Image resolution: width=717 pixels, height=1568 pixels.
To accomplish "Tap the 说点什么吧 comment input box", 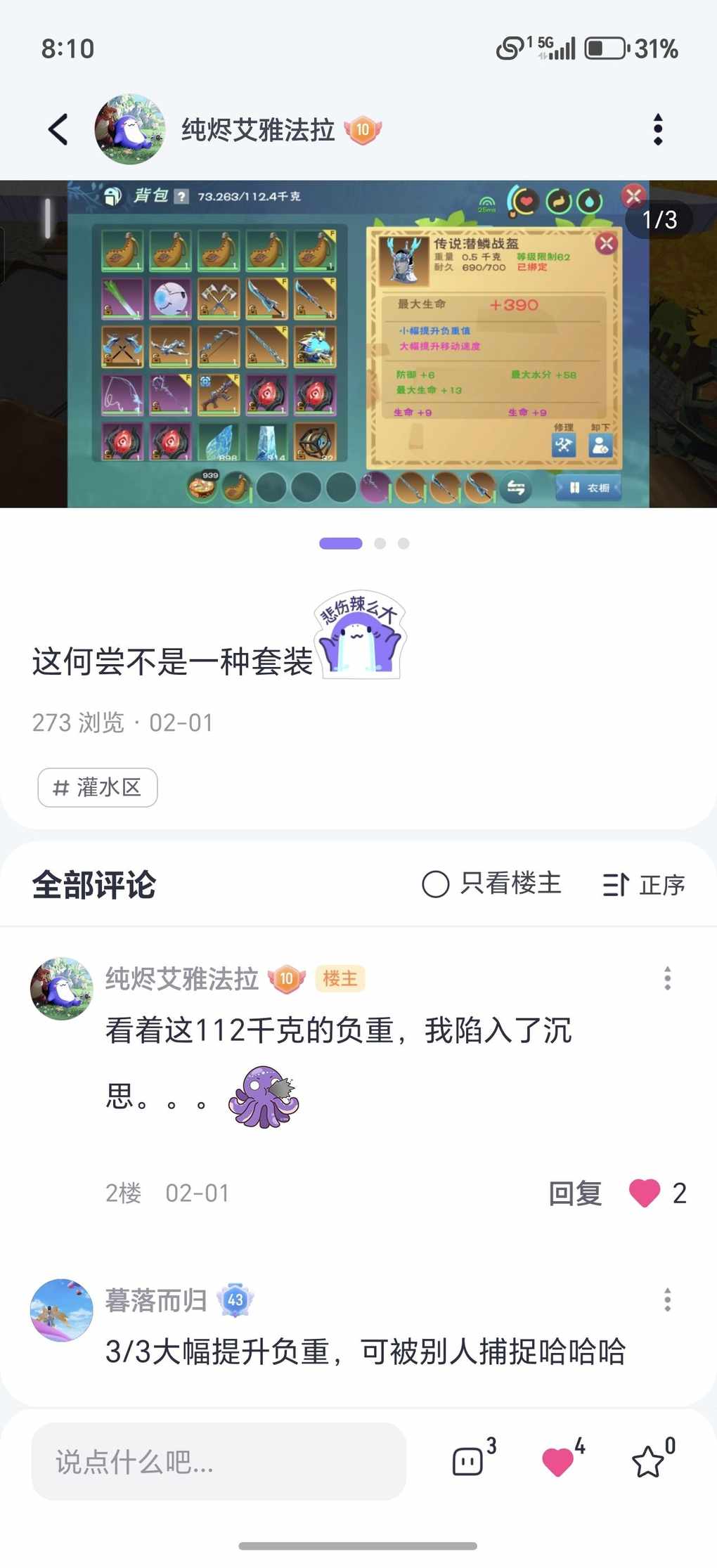I will pos(219,1462).
